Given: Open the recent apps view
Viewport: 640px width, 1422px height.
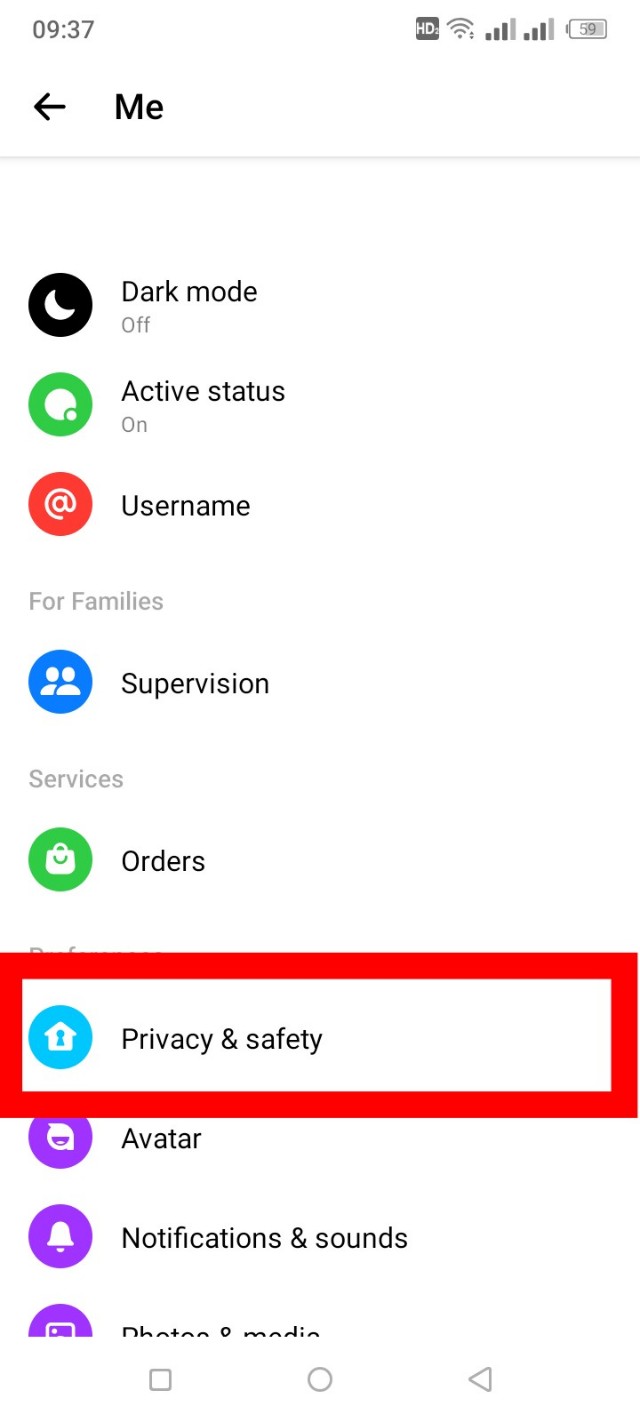Looking at the screenshot, I should tap(160, 1380).
